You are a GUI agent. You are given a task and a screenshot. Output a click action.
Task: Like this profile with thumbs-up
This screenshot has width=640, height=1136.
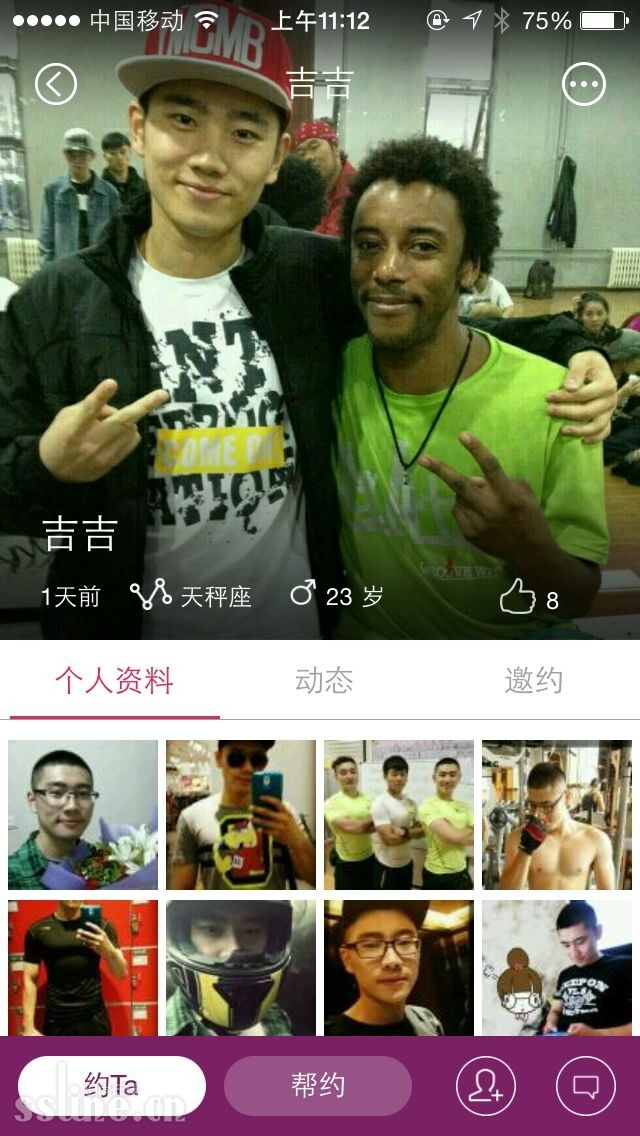pos(517,597)
